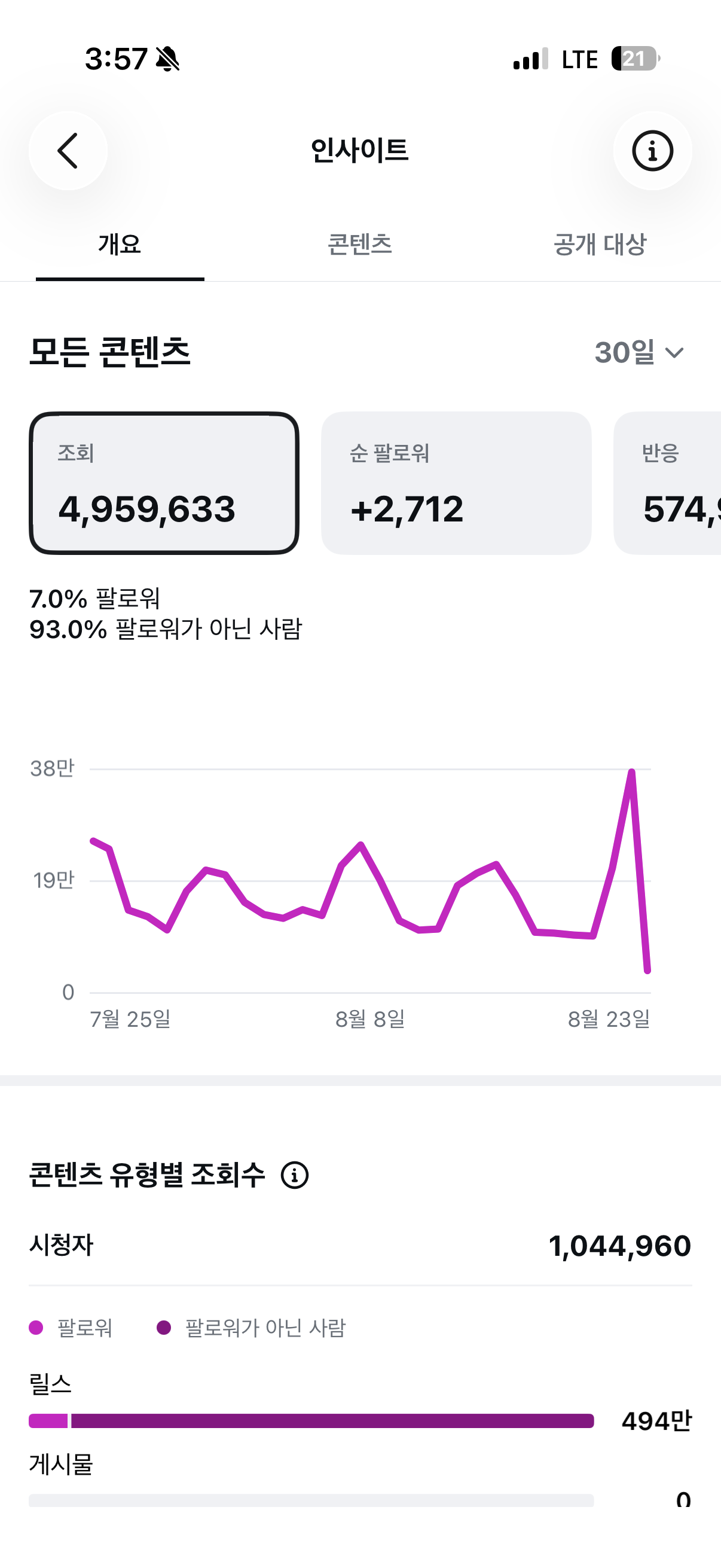This screenshot has width=721, height=1568.
Task: Go back using the top-left arrow
Action: (68, 150)
